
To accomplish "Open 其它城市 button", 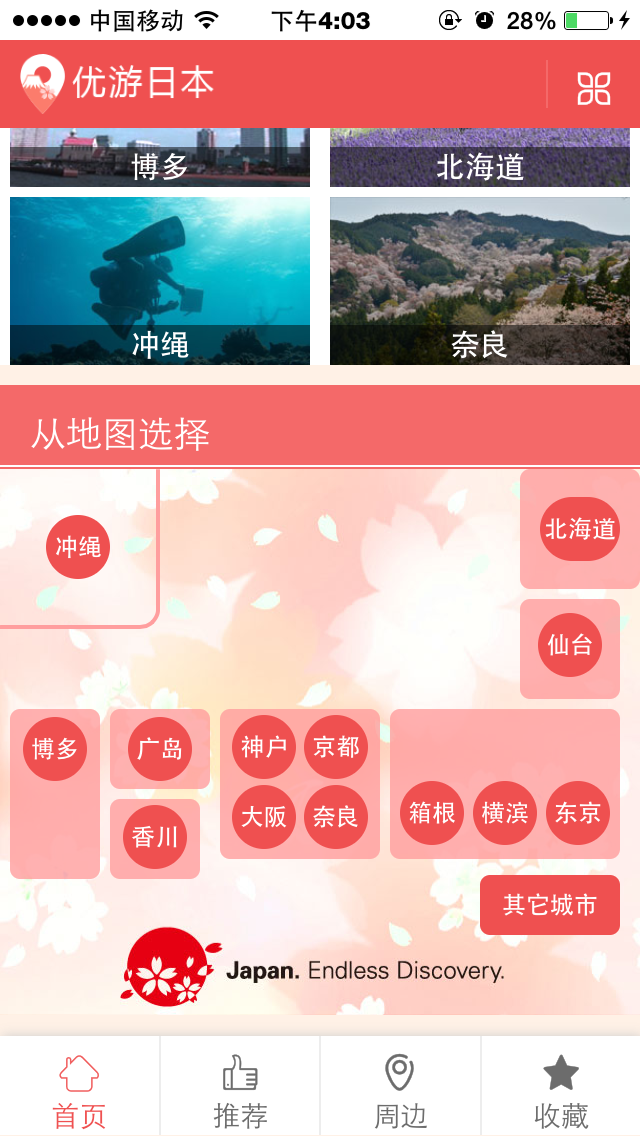I will (549, 905).
